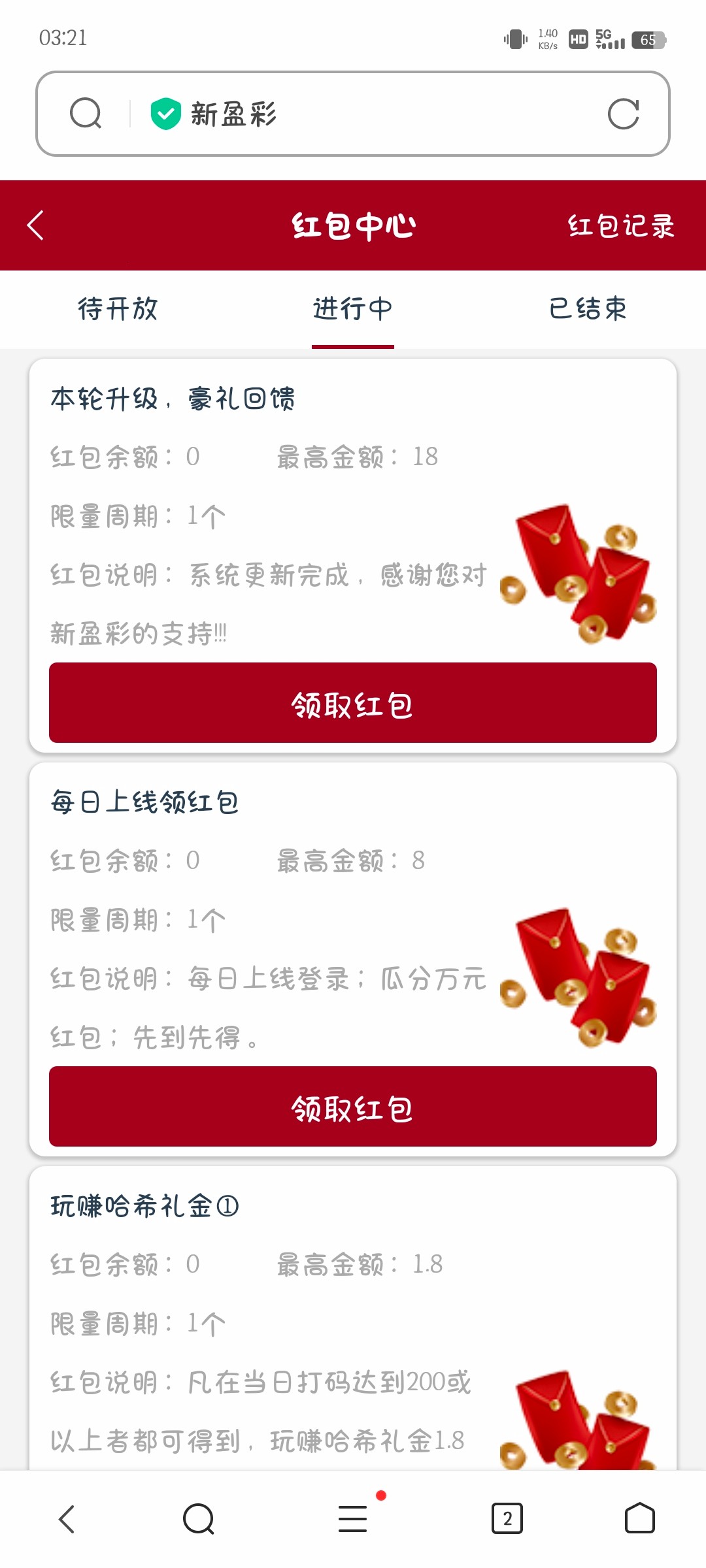Go to the browser home page
The image size is (706, 1568).
639,1518
